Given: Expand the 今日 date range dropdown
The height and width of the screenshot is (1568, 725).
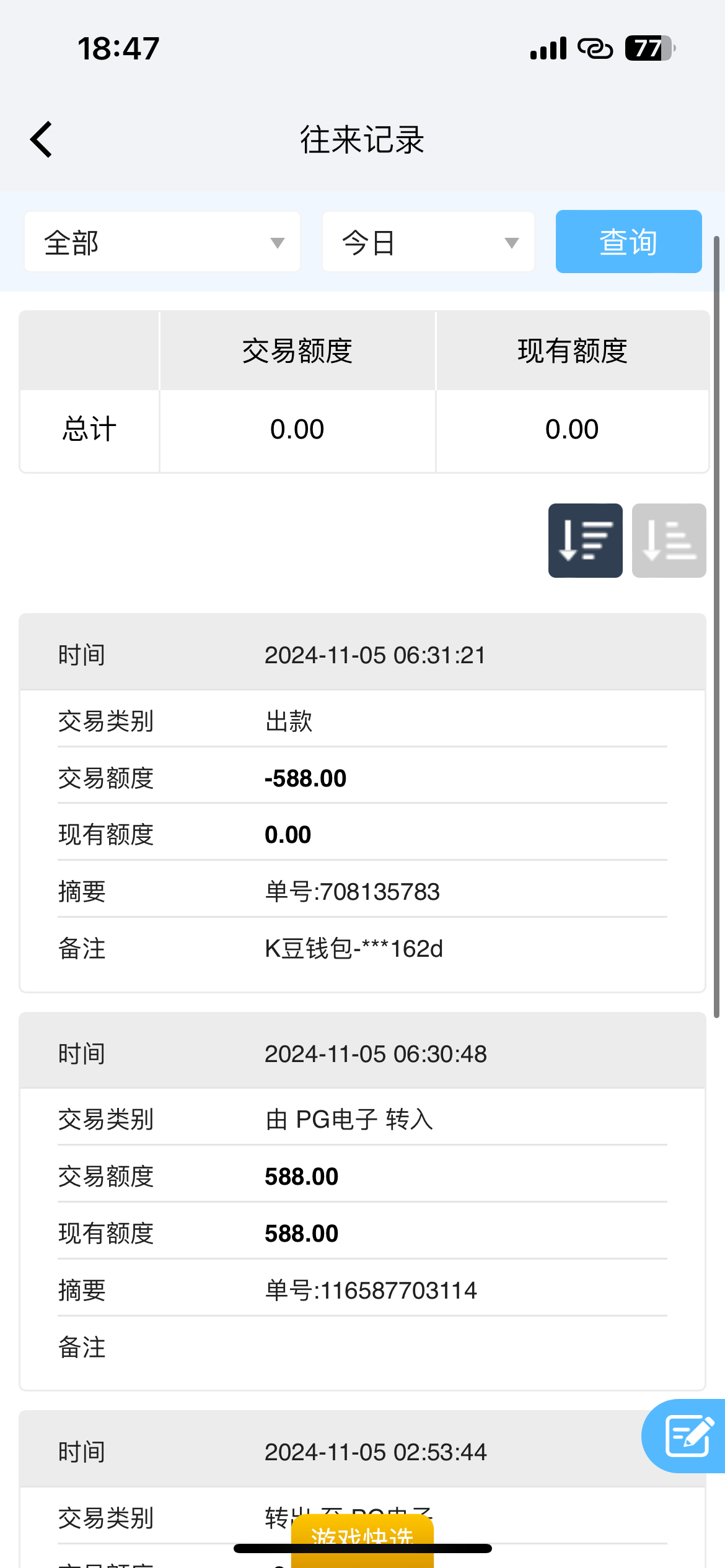Looking at the screenshot, I should coord(428,242).
